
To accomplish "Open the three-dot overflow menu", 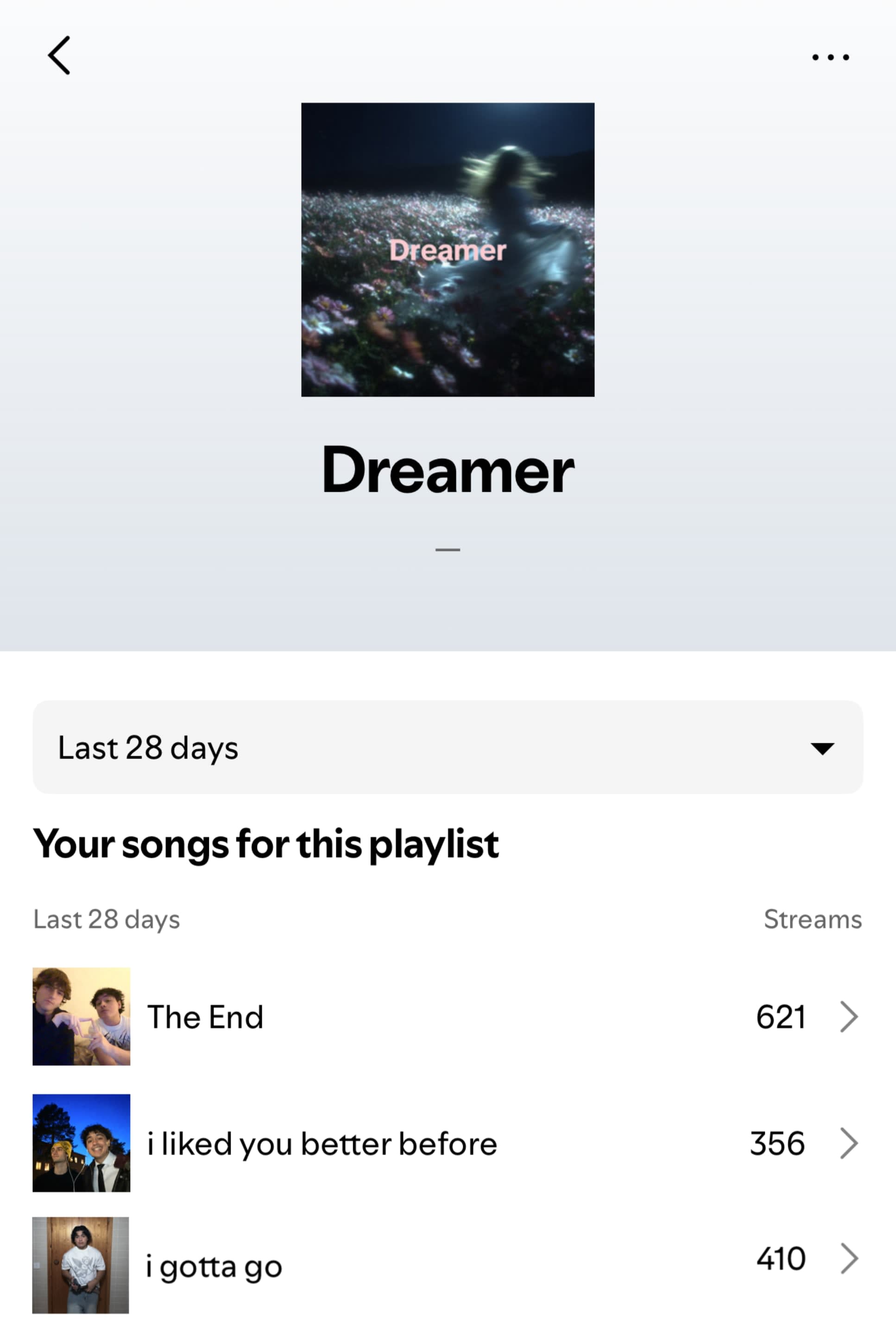I will (x=830, y=57).
